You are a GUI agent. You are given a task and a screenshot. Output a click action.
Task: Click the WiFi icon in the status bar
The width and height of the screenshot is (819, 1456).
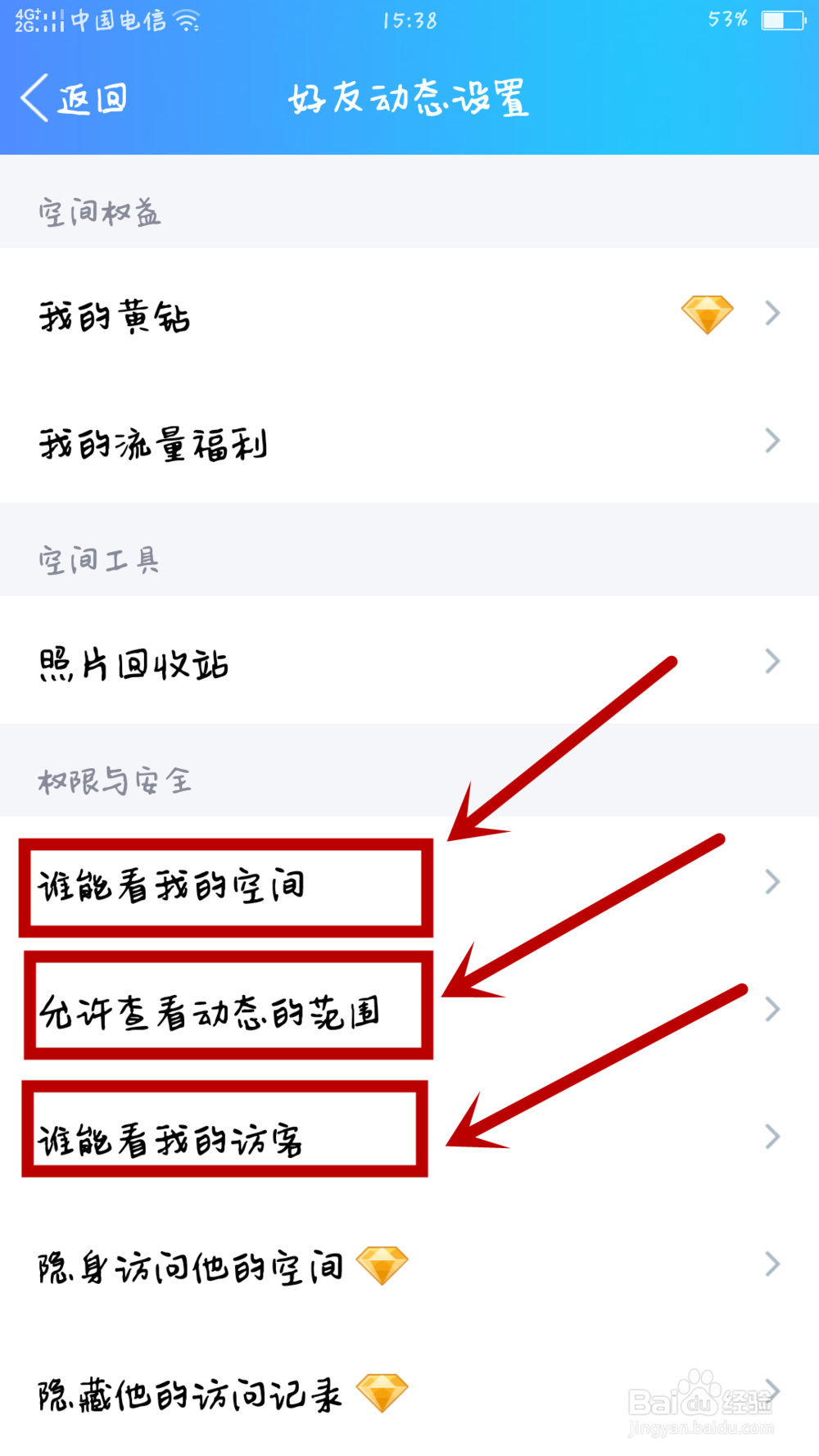[x=187, y=20]
